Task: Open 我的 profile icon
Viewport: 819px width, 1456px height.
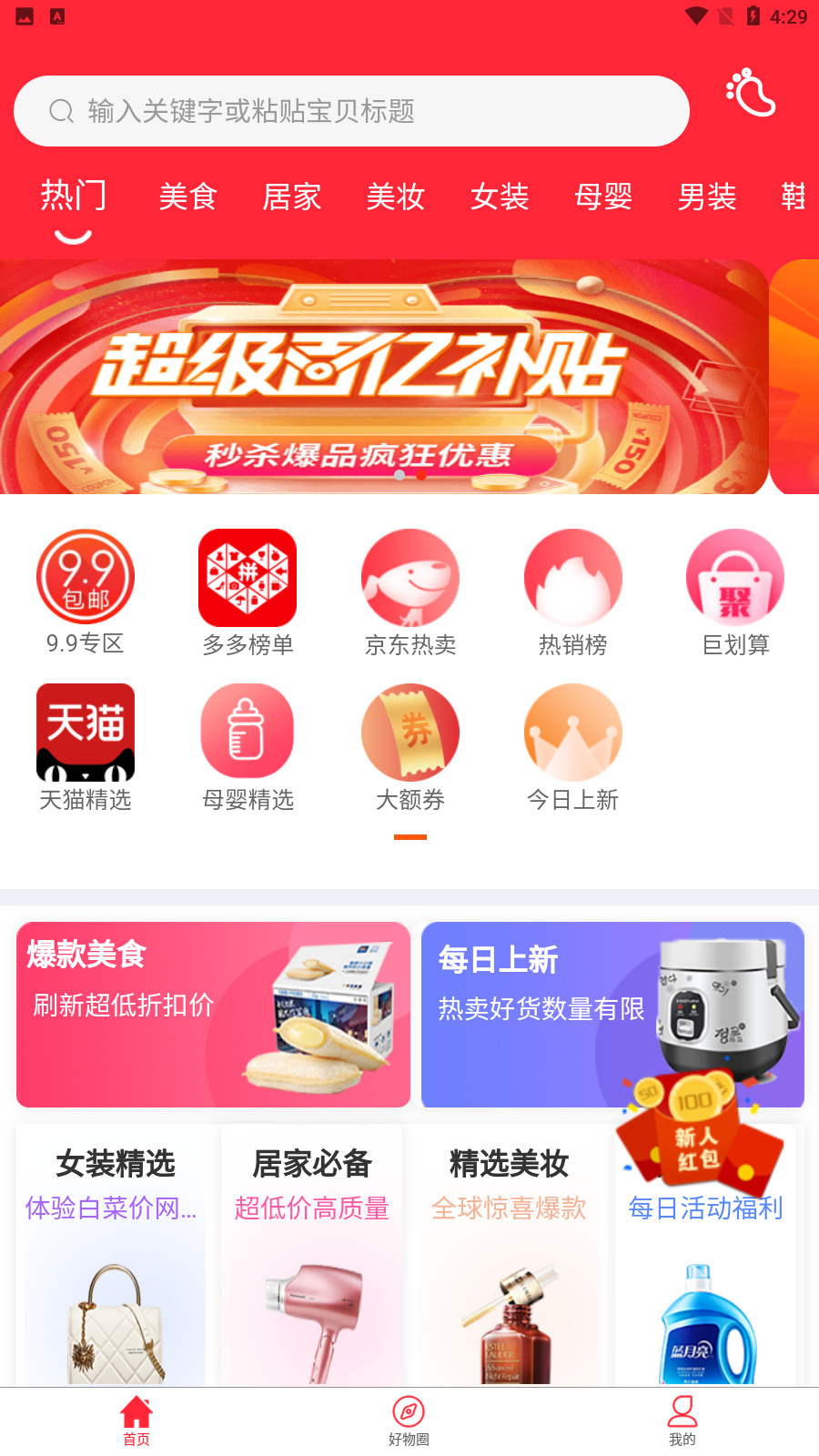Action: 682,1412
